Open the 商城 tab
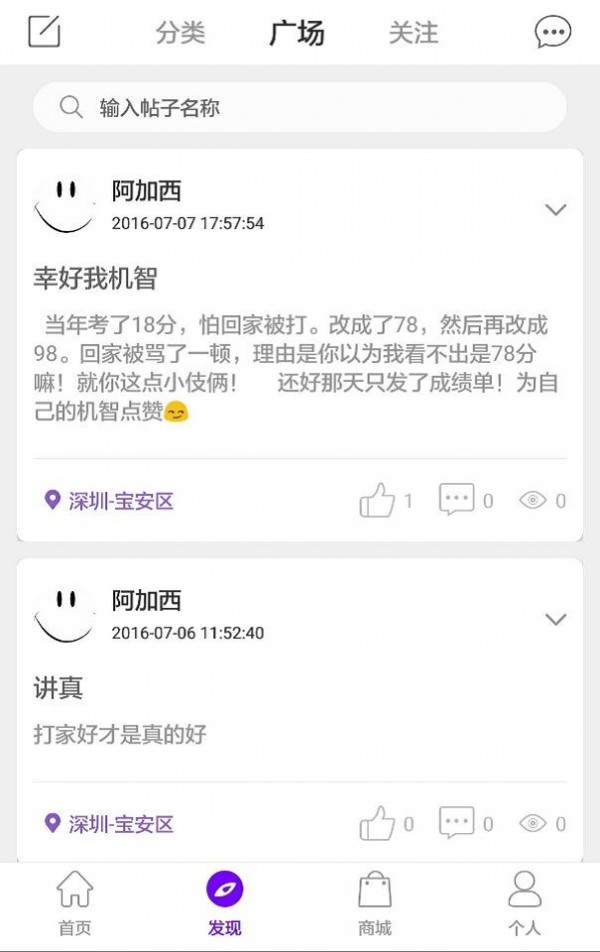The height and width of the screenshot is (952, 600). [375, 902]
